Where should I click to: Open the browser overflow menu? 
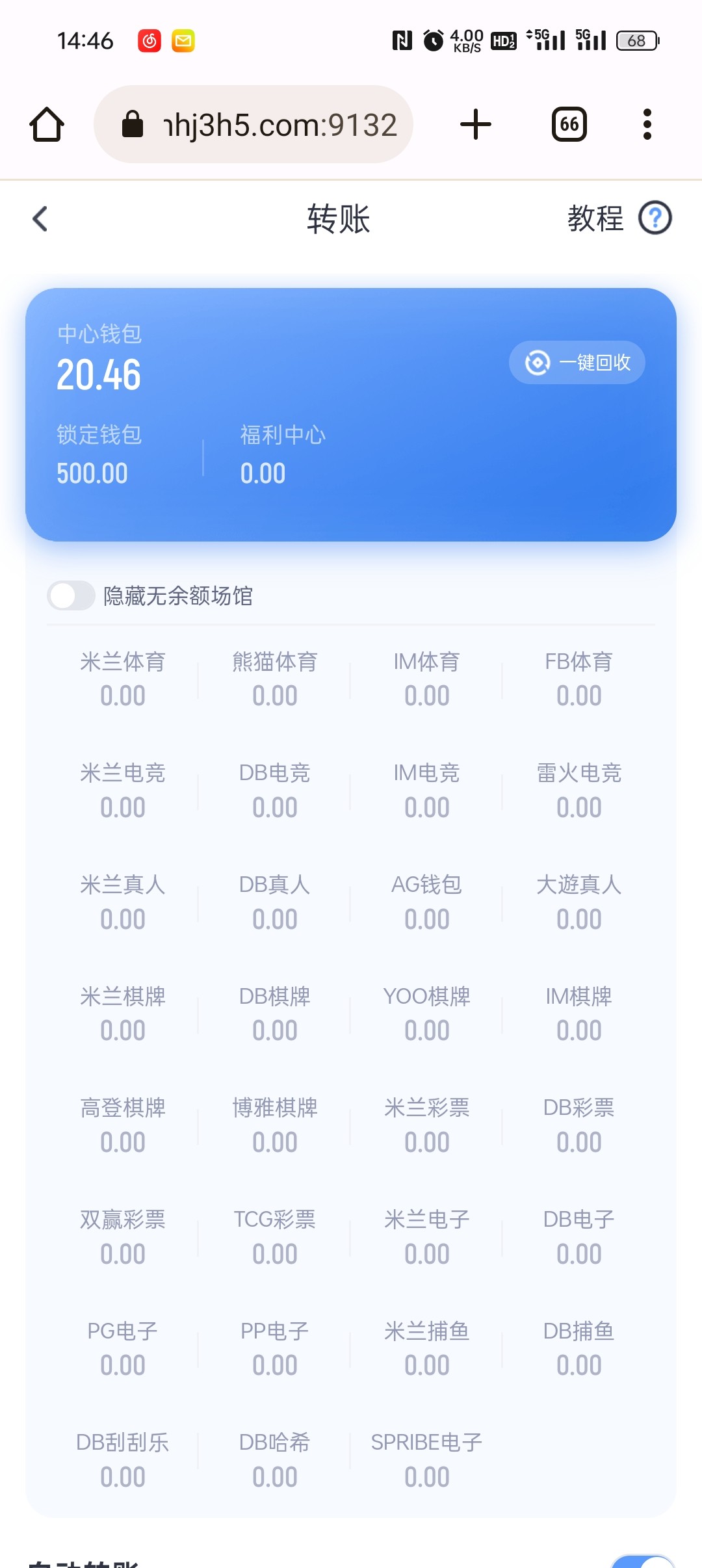tap(647, 124)
